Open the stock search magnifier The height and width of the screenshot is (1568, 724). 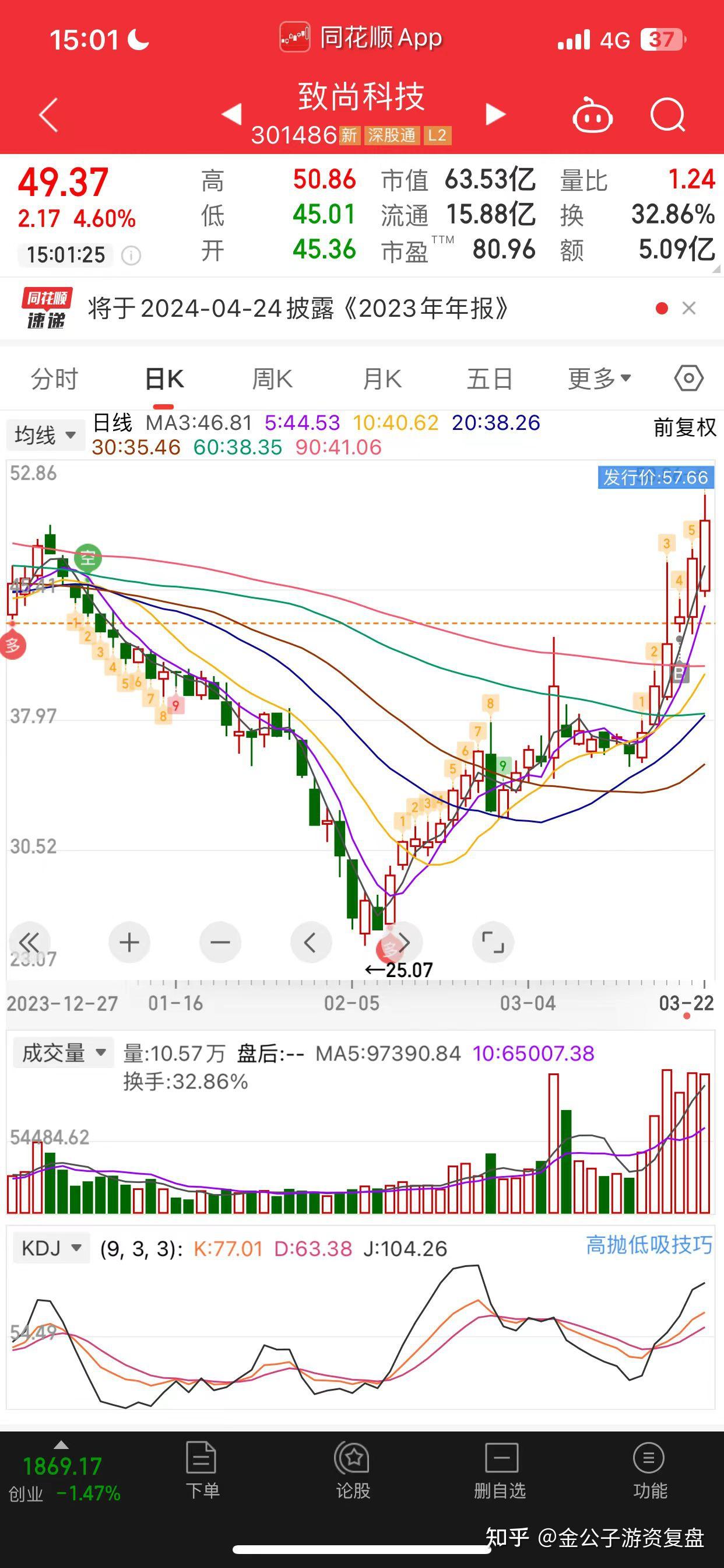click(667, 116)
